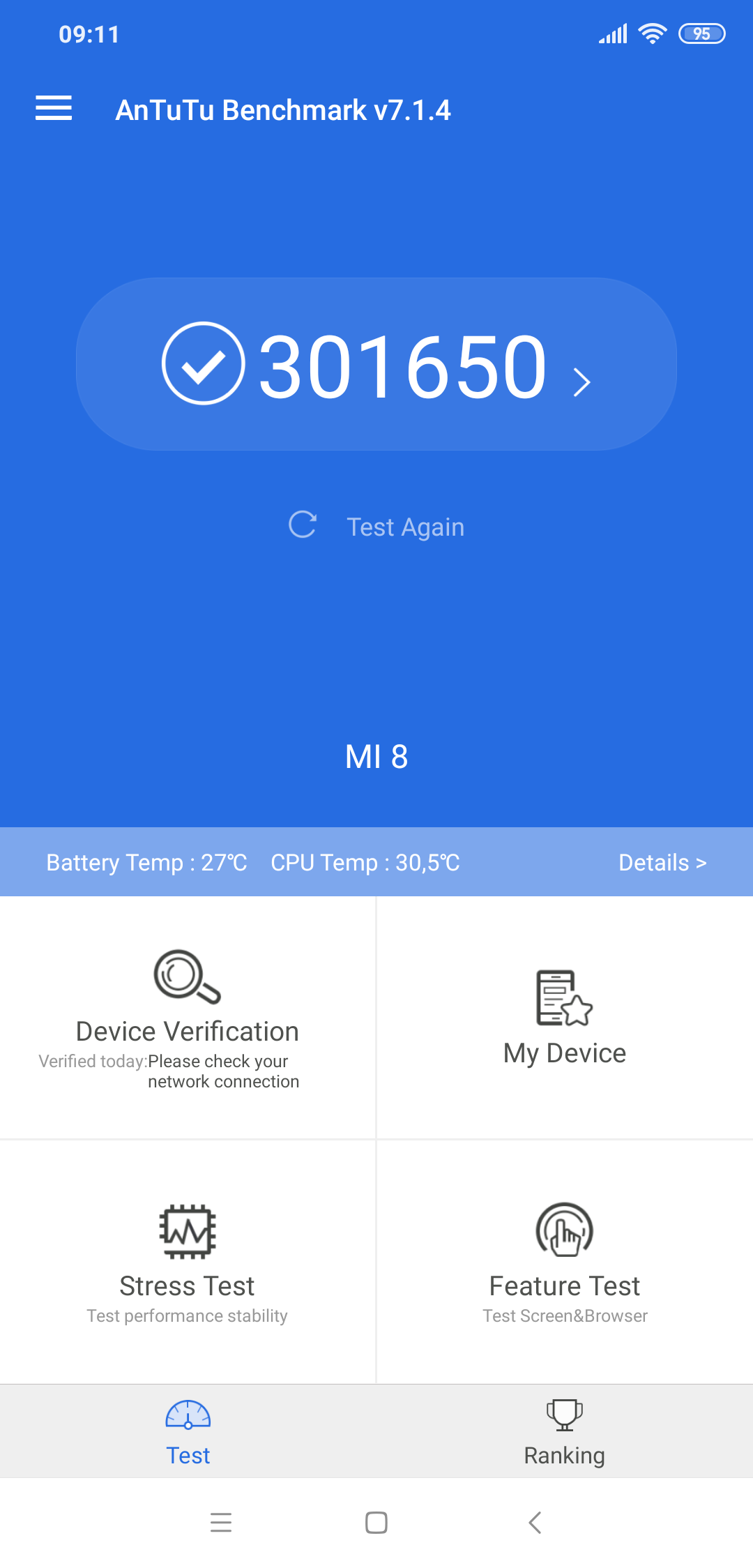Go back using system back button
The image size is (753, 1568).
pos(535,1523)
